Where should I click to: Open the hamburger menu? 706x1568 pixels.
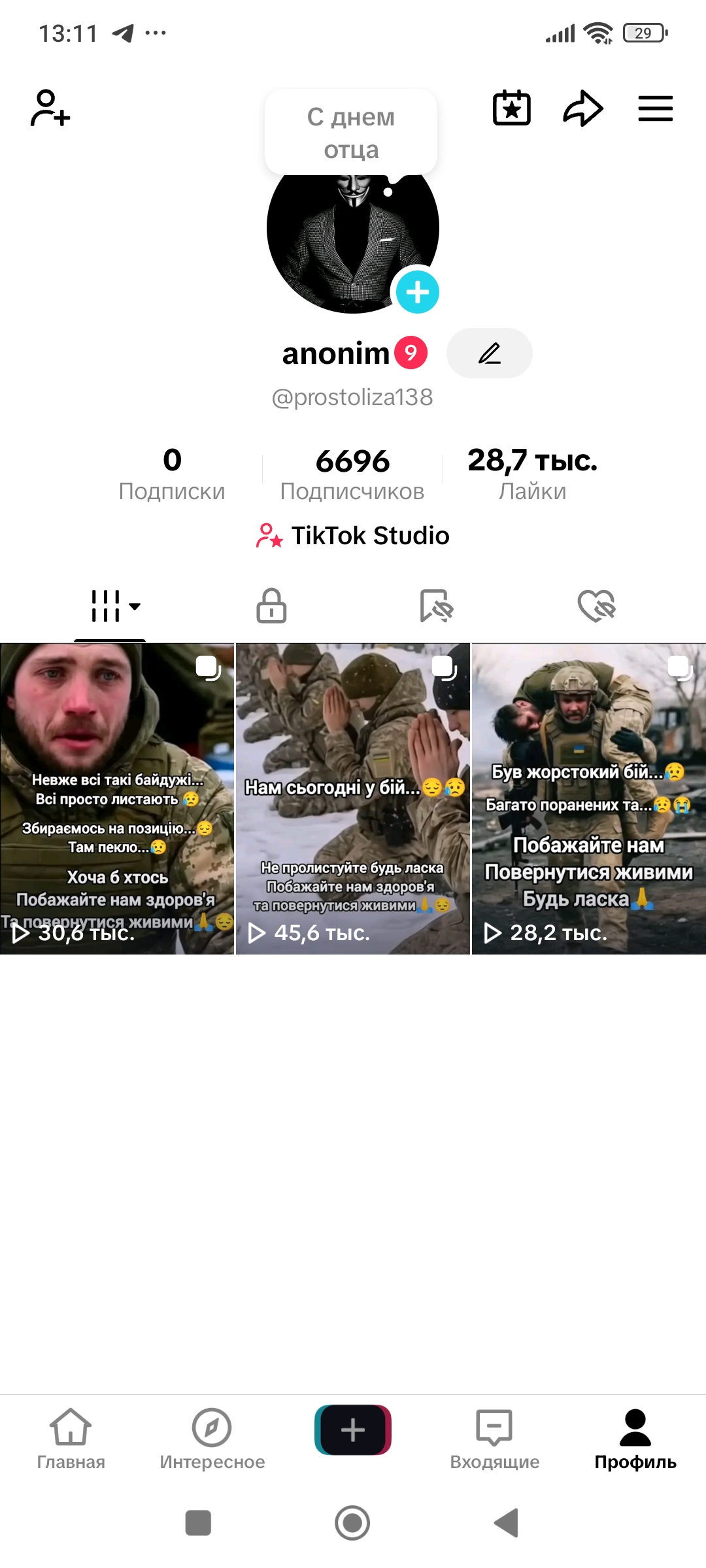(655, 108)
